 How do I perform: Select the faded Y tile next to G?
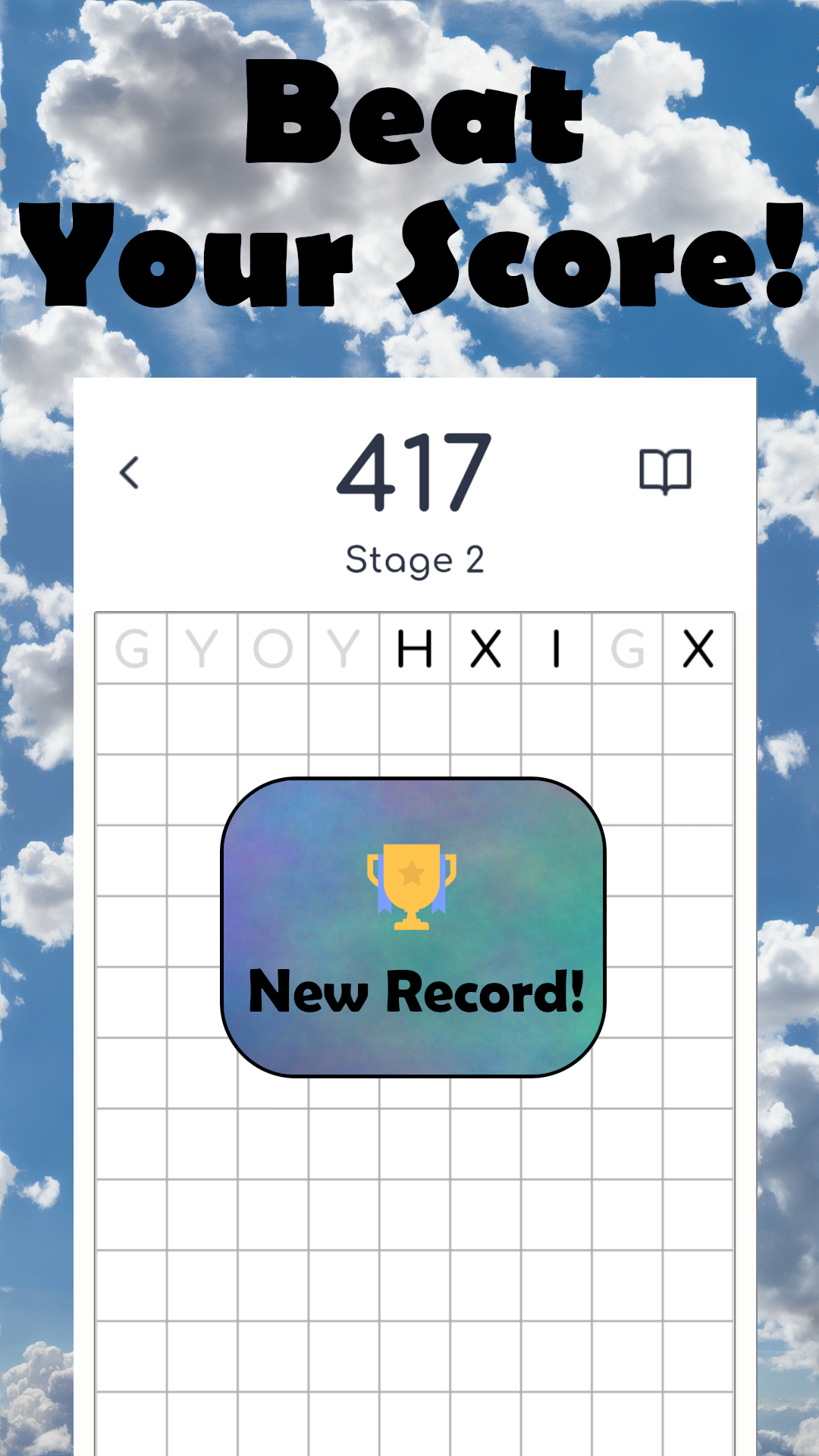coord(200,648)
